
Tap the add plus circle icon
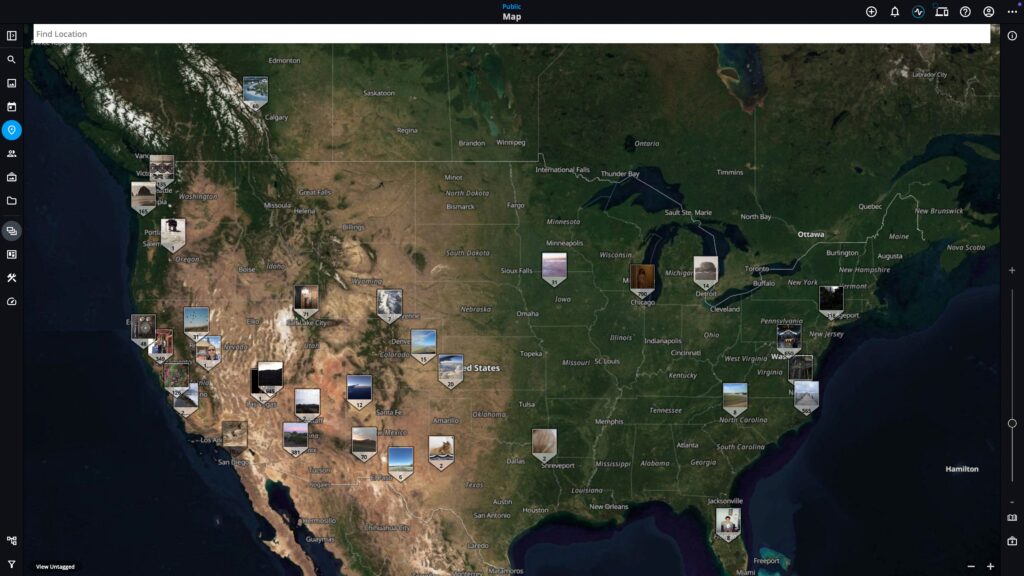pyautogui.click(x=871, y=12)
